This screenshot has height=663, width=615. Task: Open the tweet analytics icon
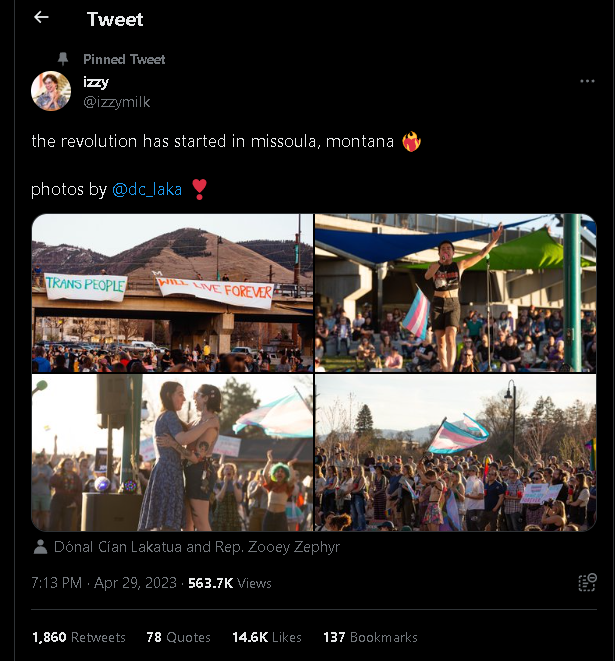click(x=587, y=583)
